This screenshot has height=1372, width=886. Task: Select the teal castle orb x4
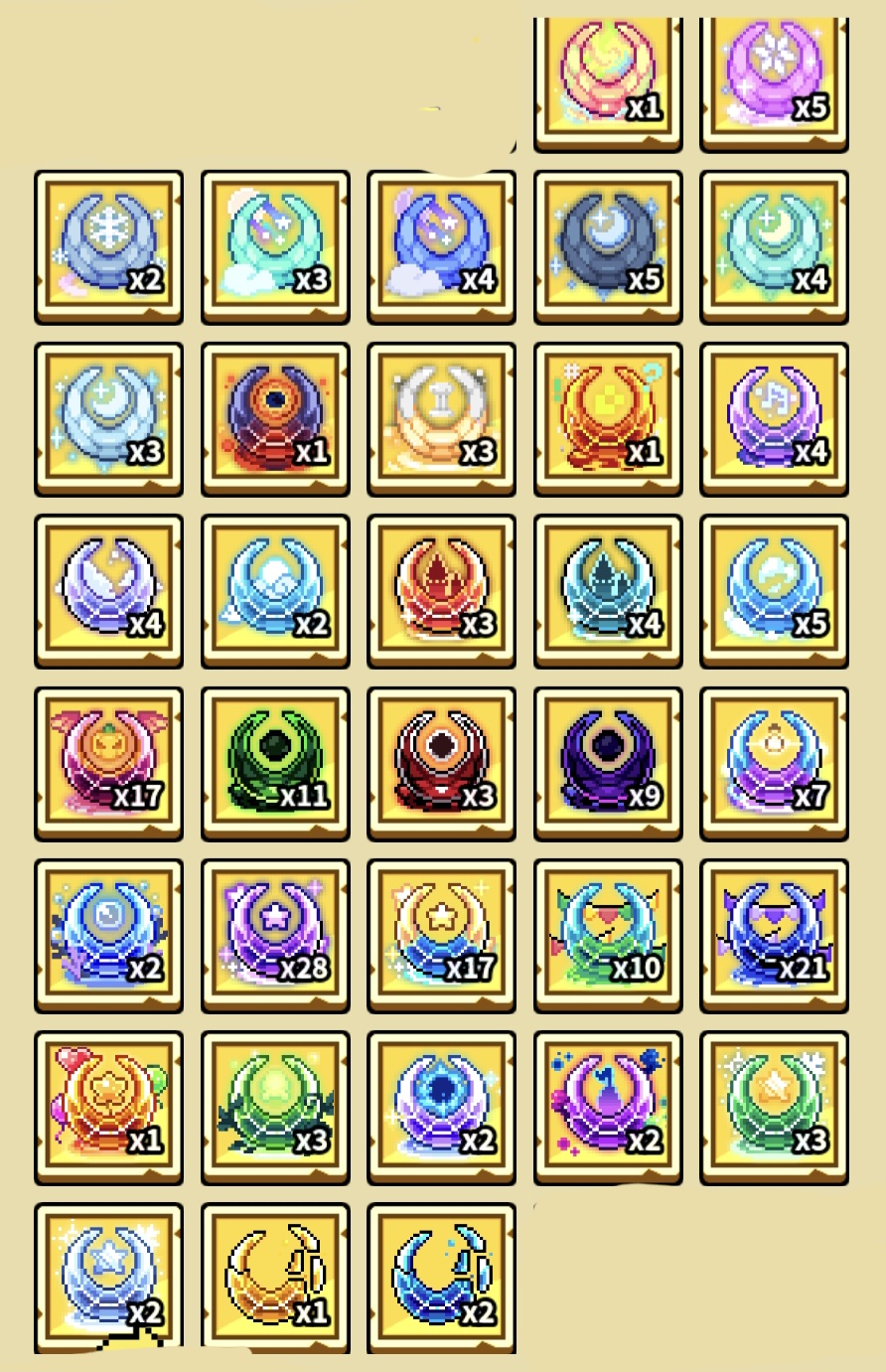point(608,590)
